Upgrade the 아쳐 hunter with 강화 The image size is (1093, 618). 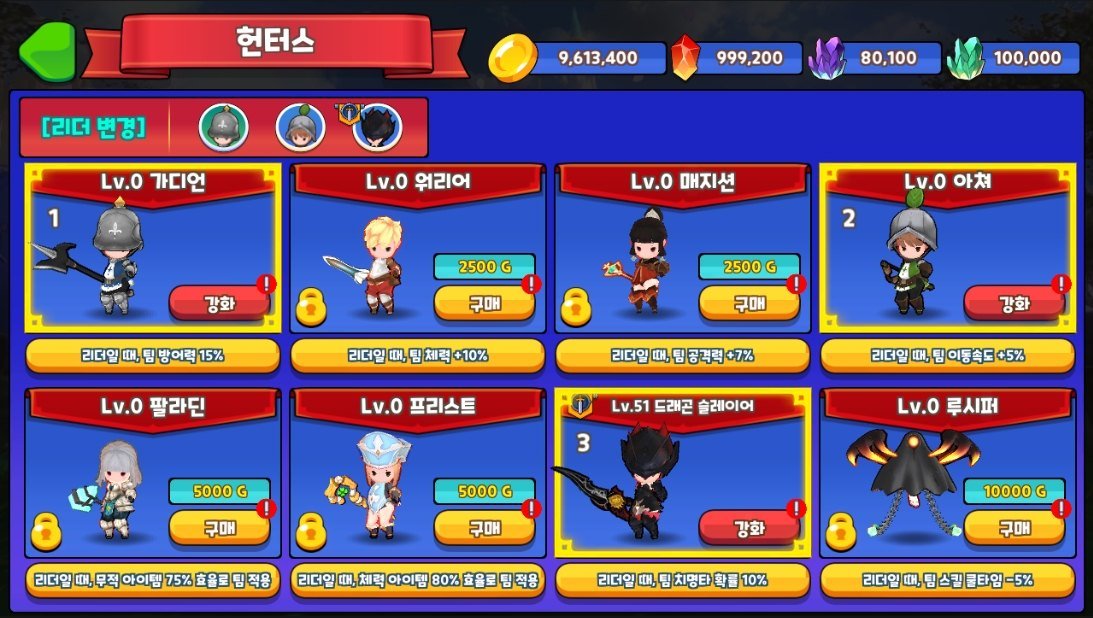coord(1013,303)
